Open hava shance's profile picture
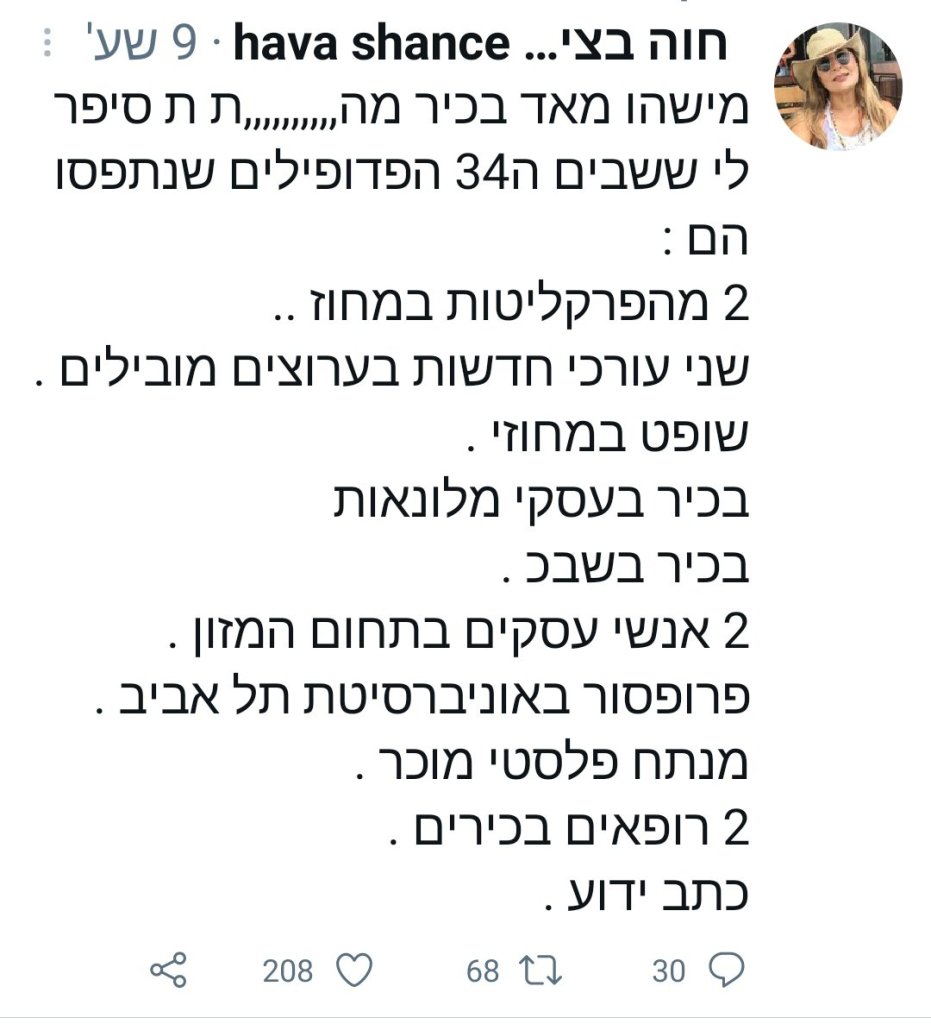 [838, 87]
